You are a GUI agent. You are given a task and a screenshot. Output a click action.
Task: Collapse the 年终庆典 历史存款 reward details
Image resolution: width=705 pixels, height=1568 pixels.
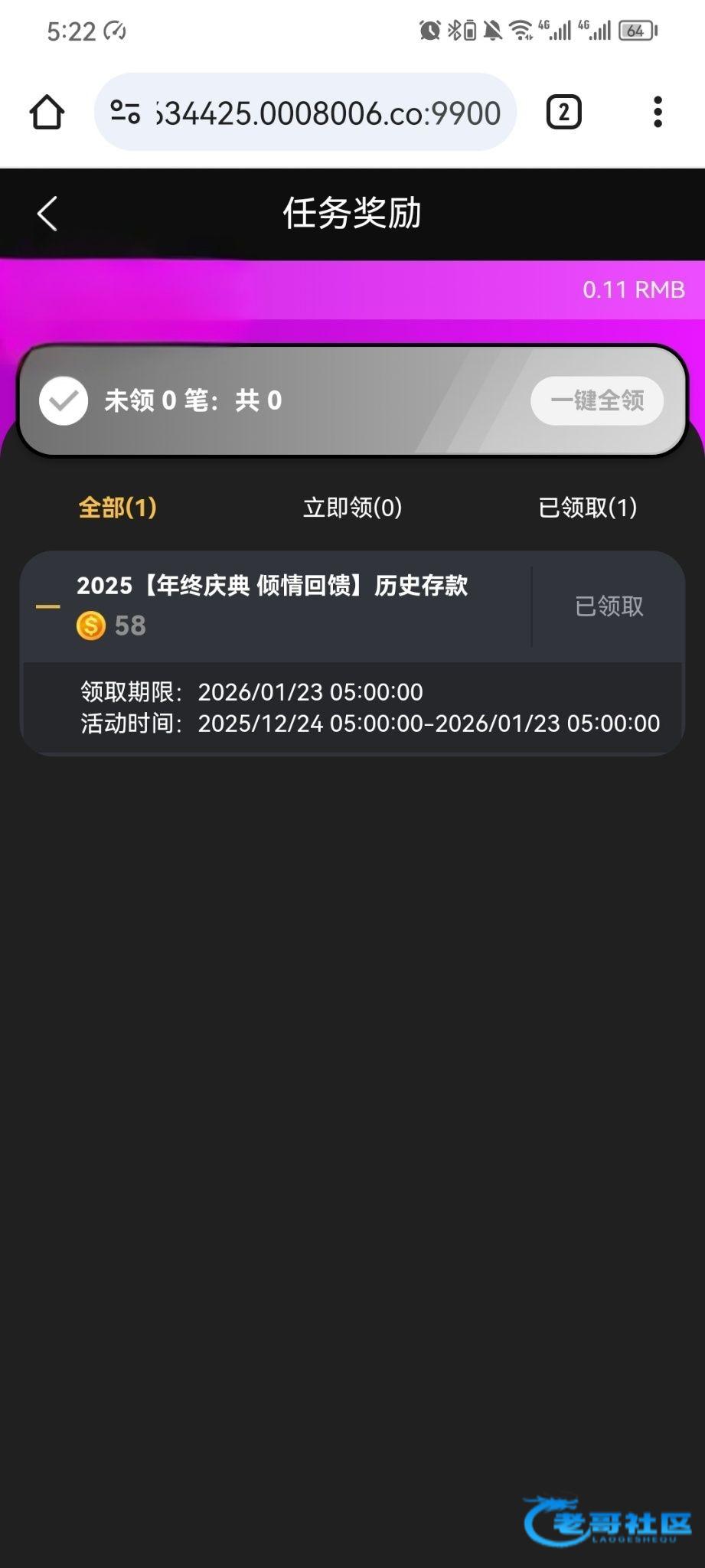47,606
